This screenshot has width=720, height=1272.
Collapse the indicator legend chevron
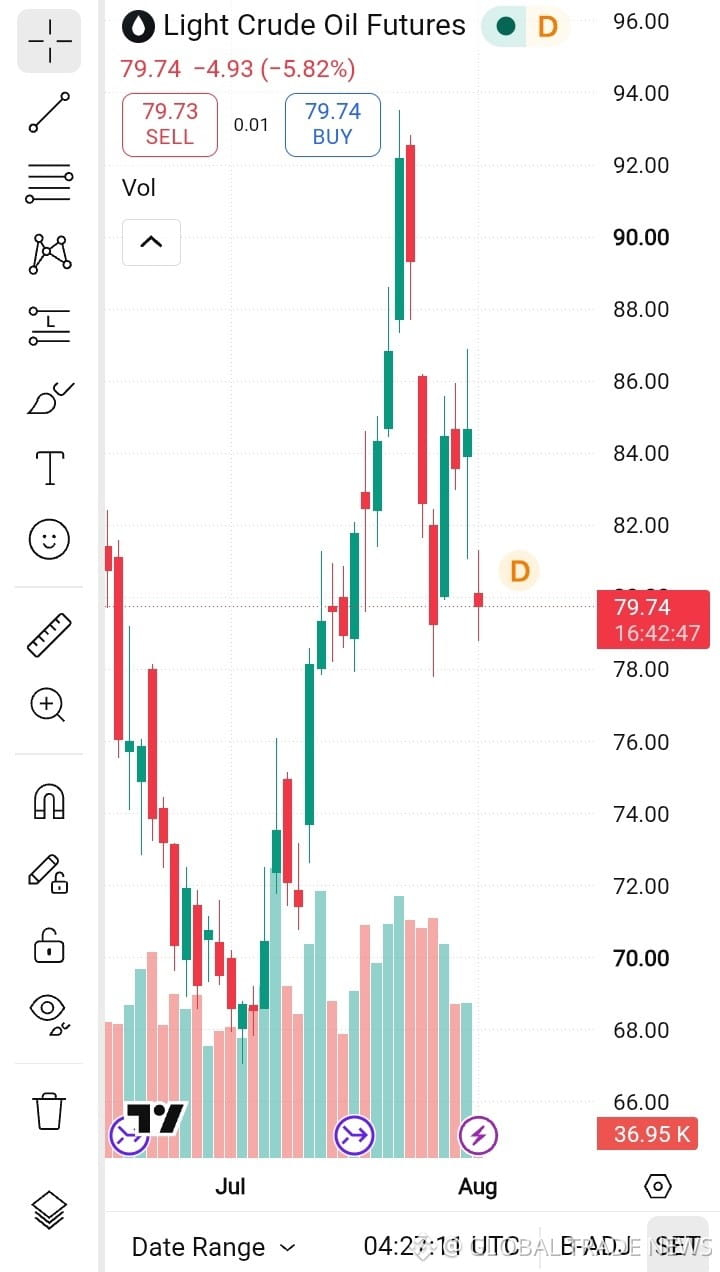pyautogui.click(x=151, y=242)
